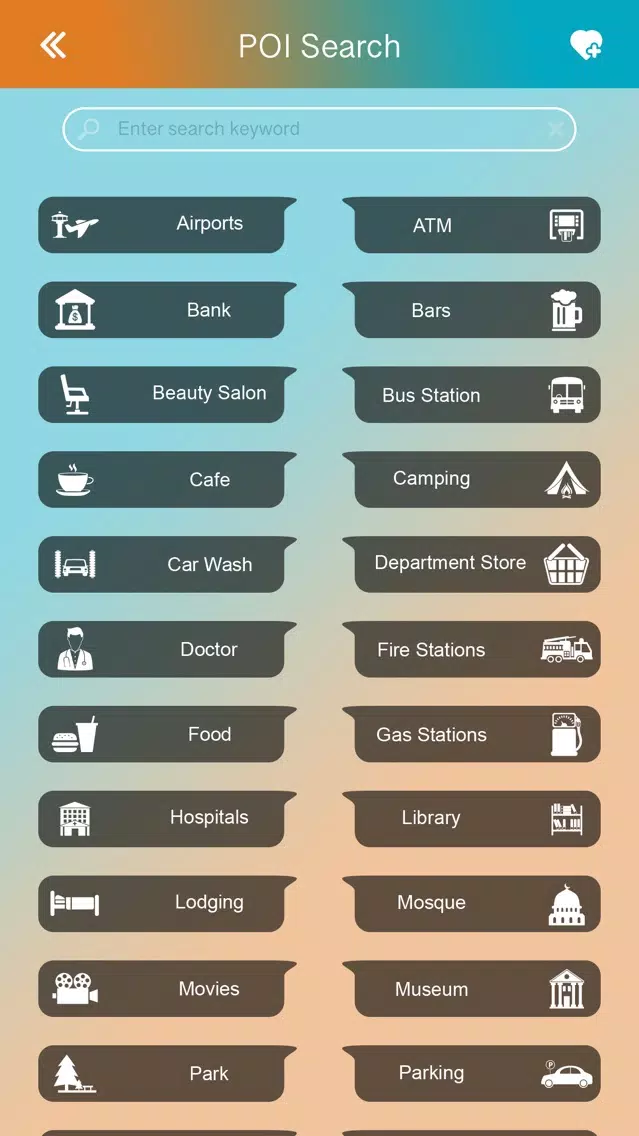Open the Hospitals category
639x1136 pixels.
pos(167,819)
